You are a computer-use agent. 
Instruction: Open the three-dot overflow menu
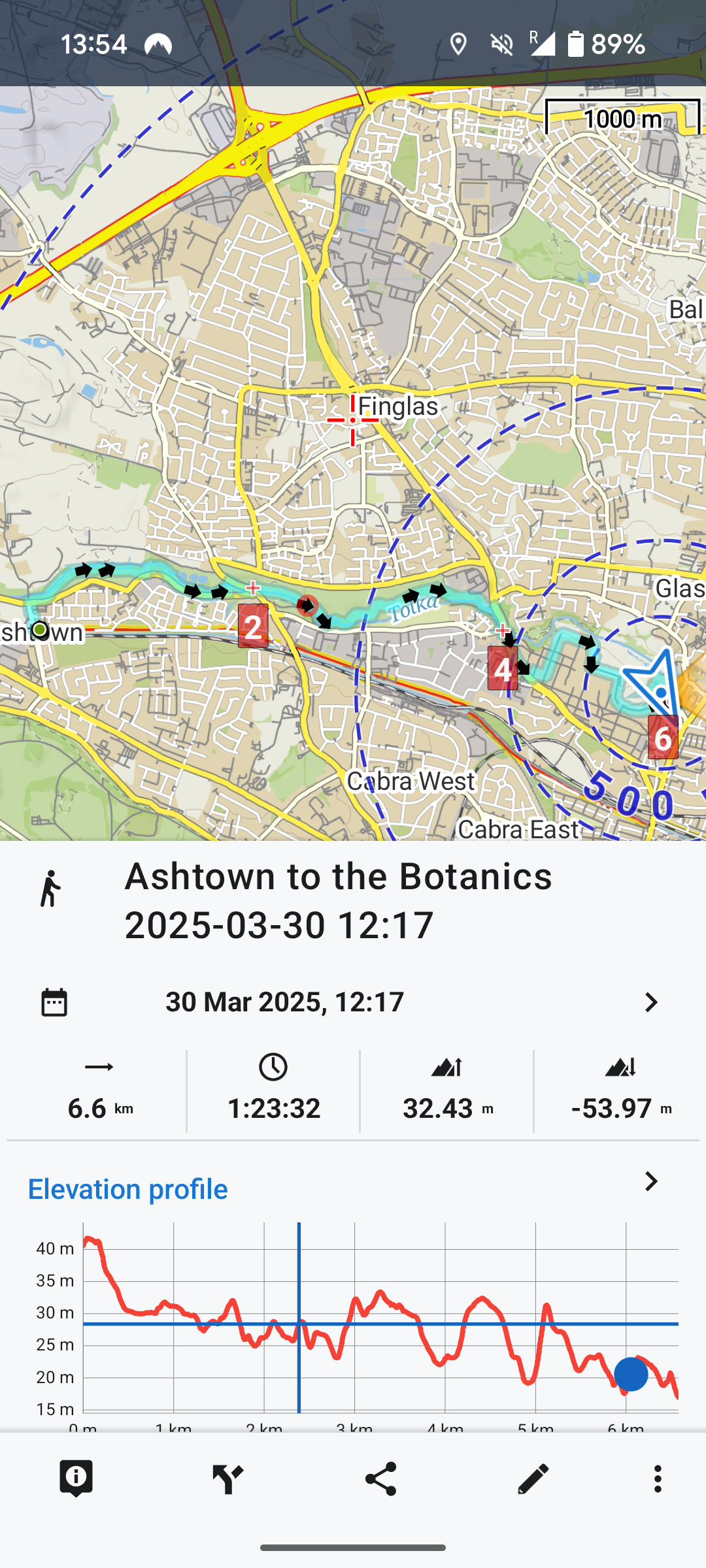coord(658,1478)
